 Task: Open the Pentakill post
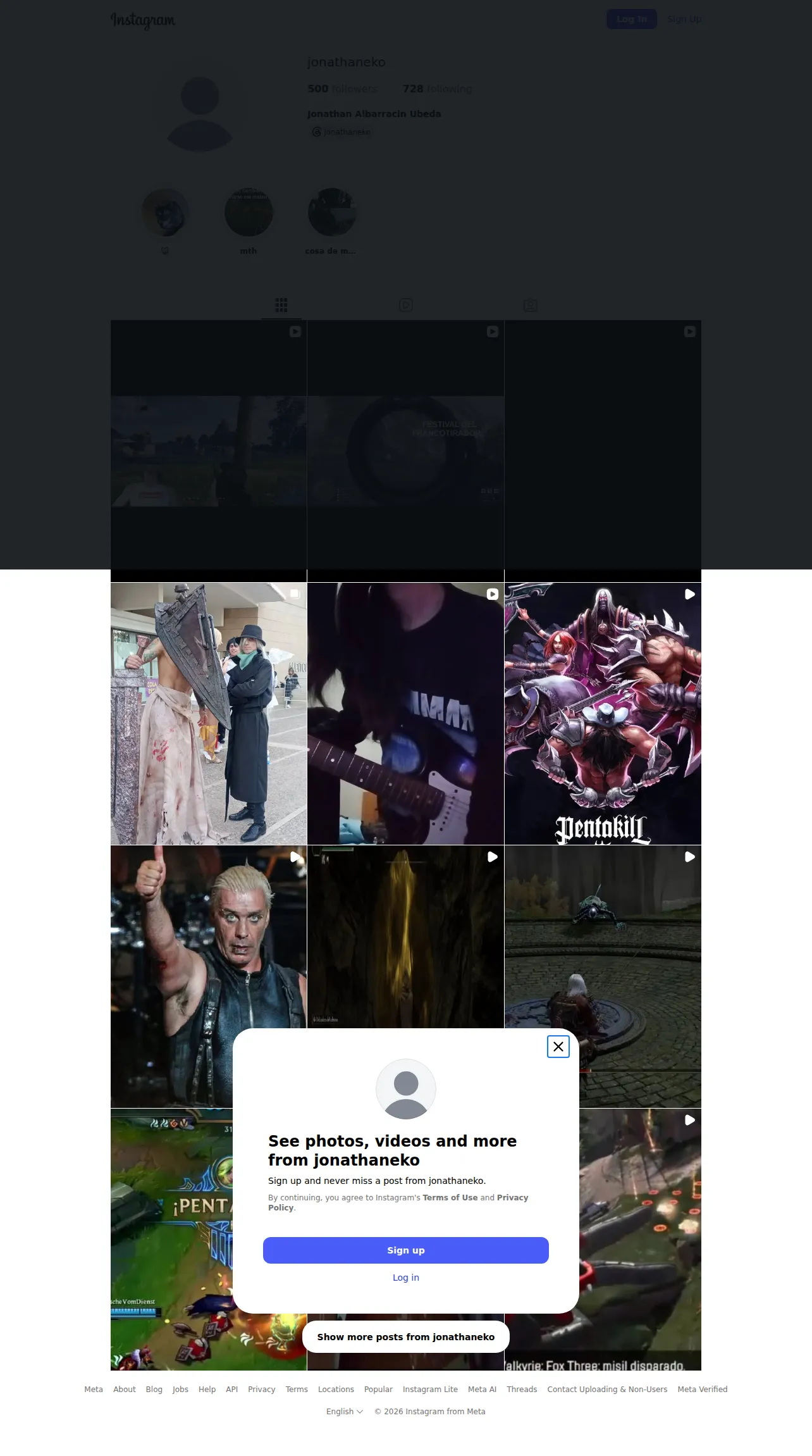coord(603,714)
